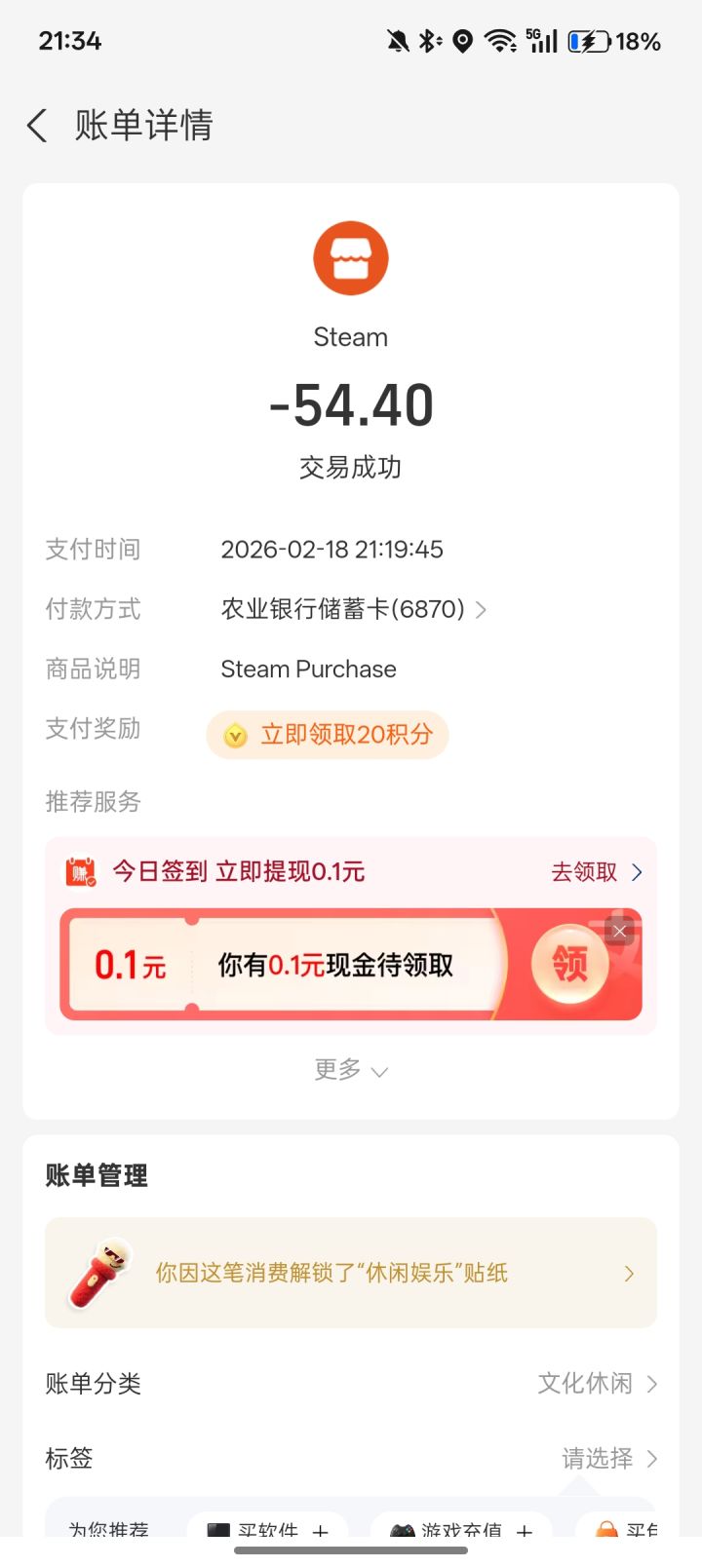Go back from 账单详情 page

[36, 126]
